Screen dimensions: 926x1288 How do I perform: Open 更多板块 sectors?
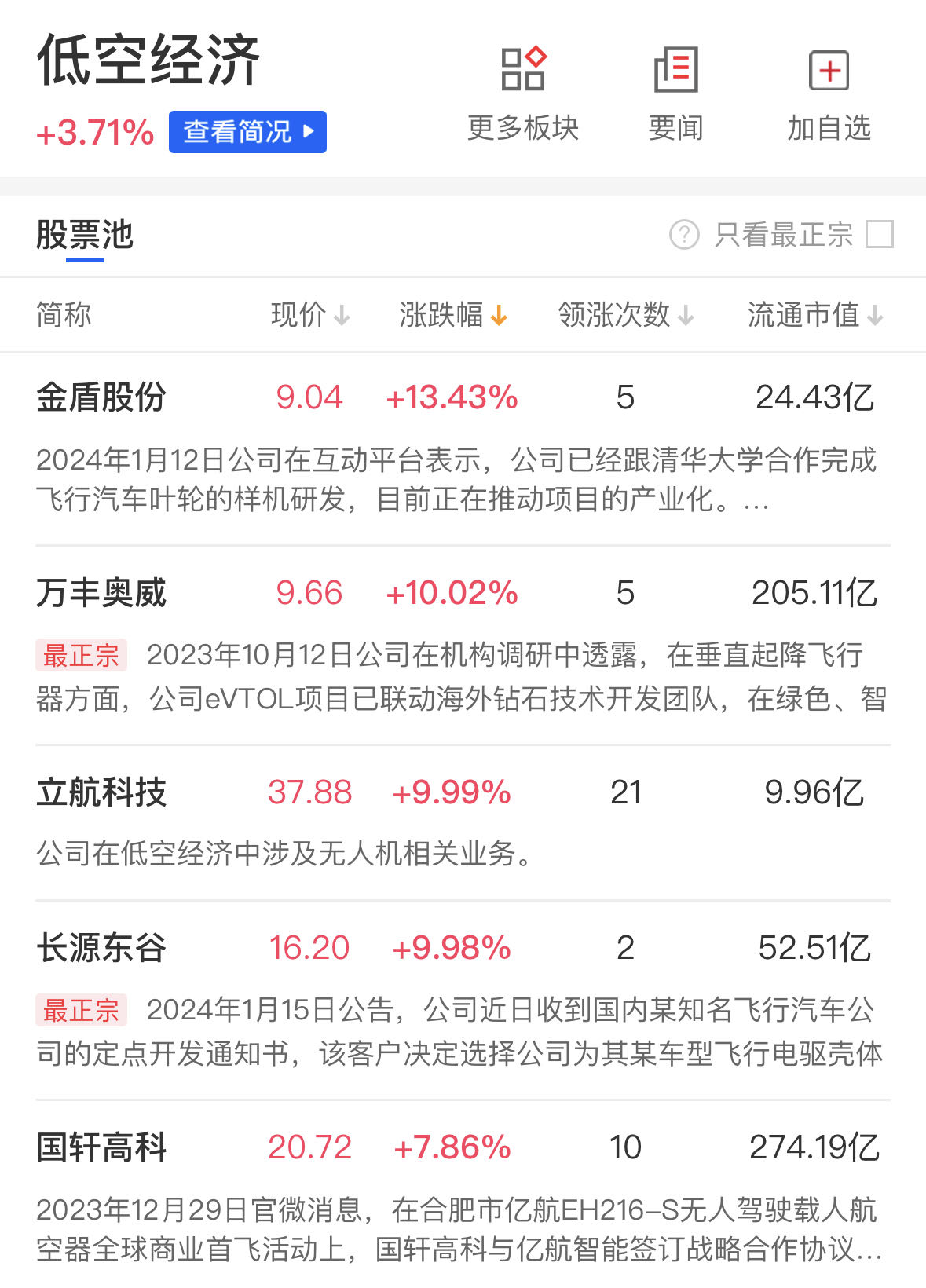(523, 94)
